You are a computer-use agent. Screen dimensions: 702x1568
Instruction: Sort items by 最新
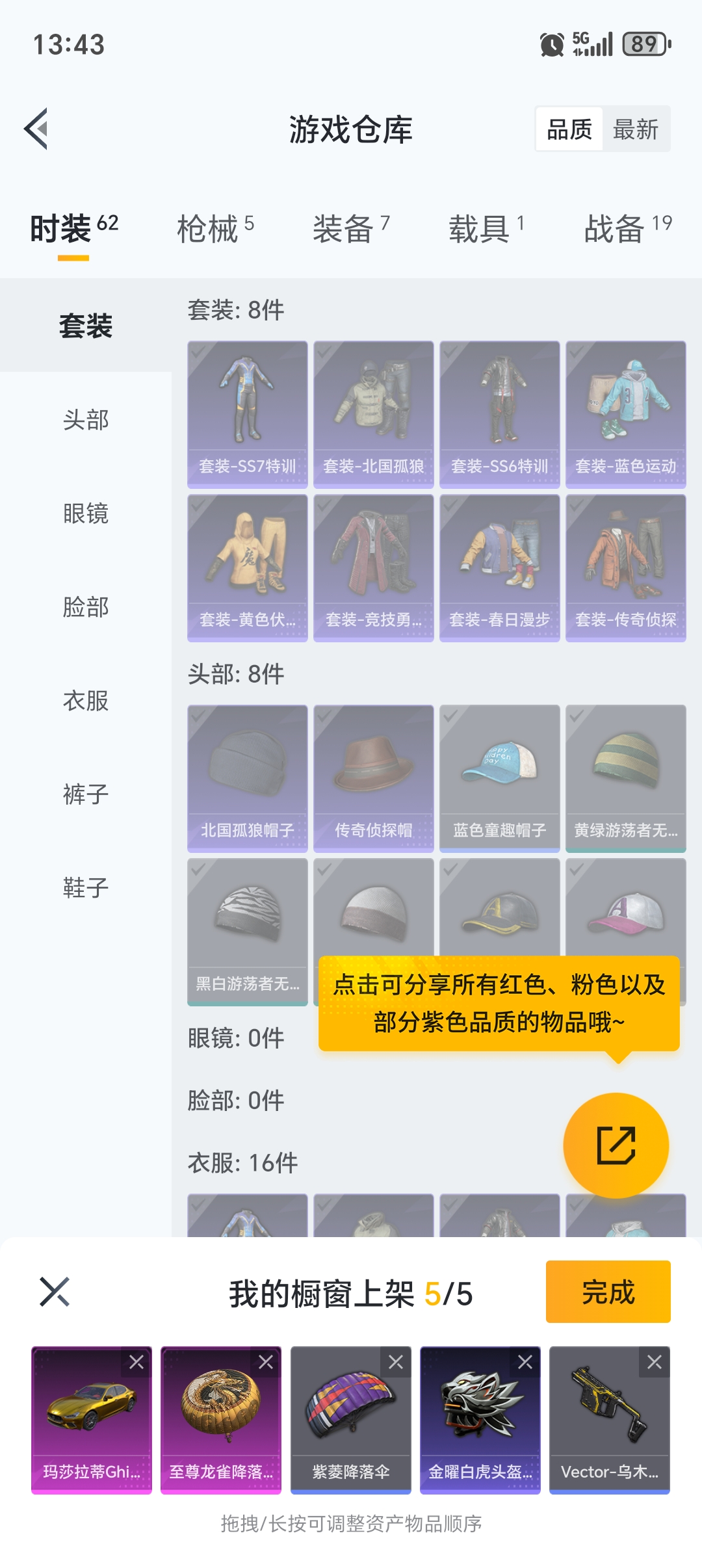tap(635, 129)
